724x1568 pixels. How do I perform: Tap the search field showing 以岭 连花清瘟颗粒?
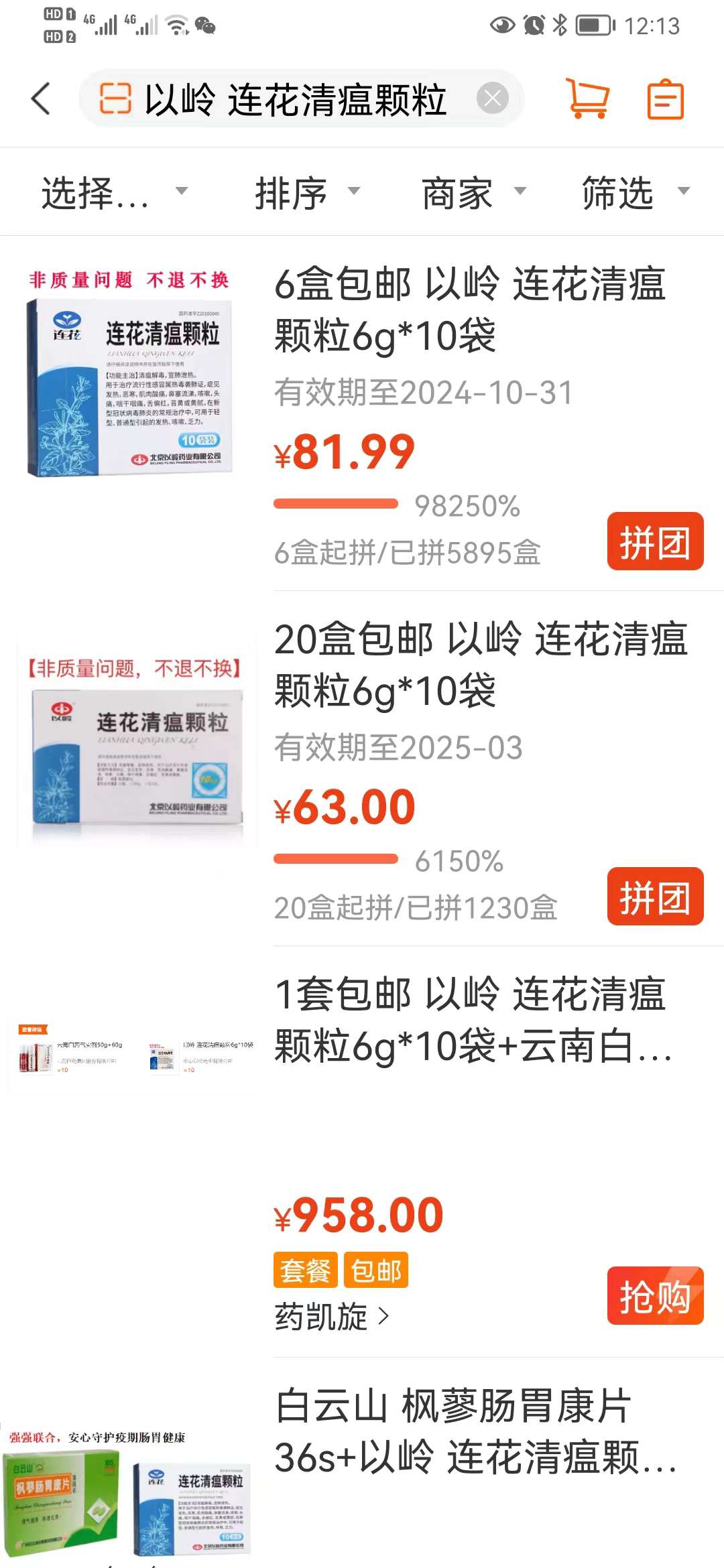(x=295, y=100)
